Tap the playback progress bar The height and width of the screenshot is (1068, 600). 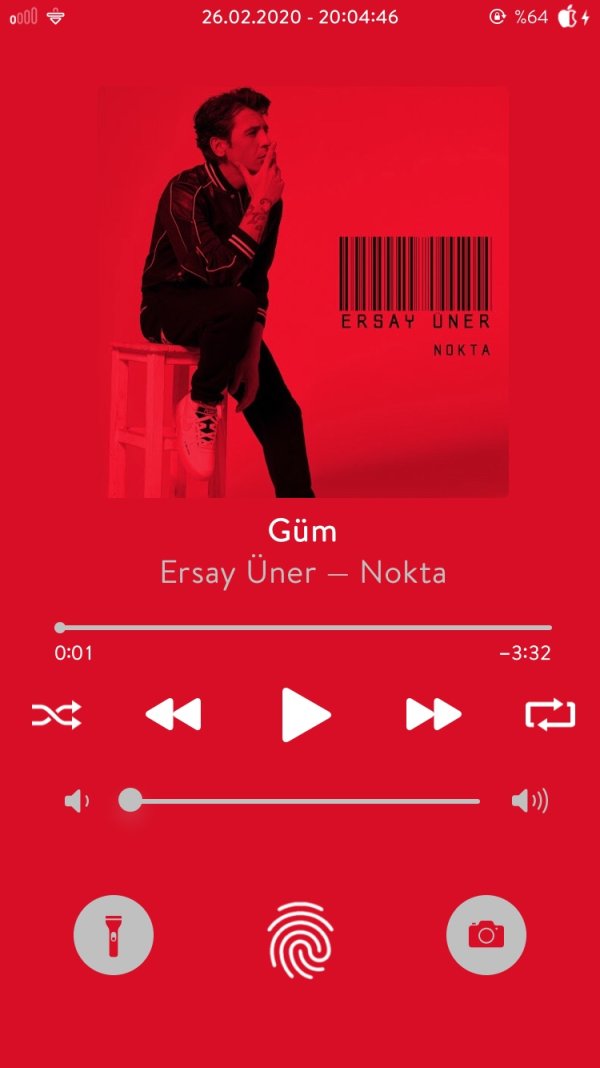[x=305, y=627]
